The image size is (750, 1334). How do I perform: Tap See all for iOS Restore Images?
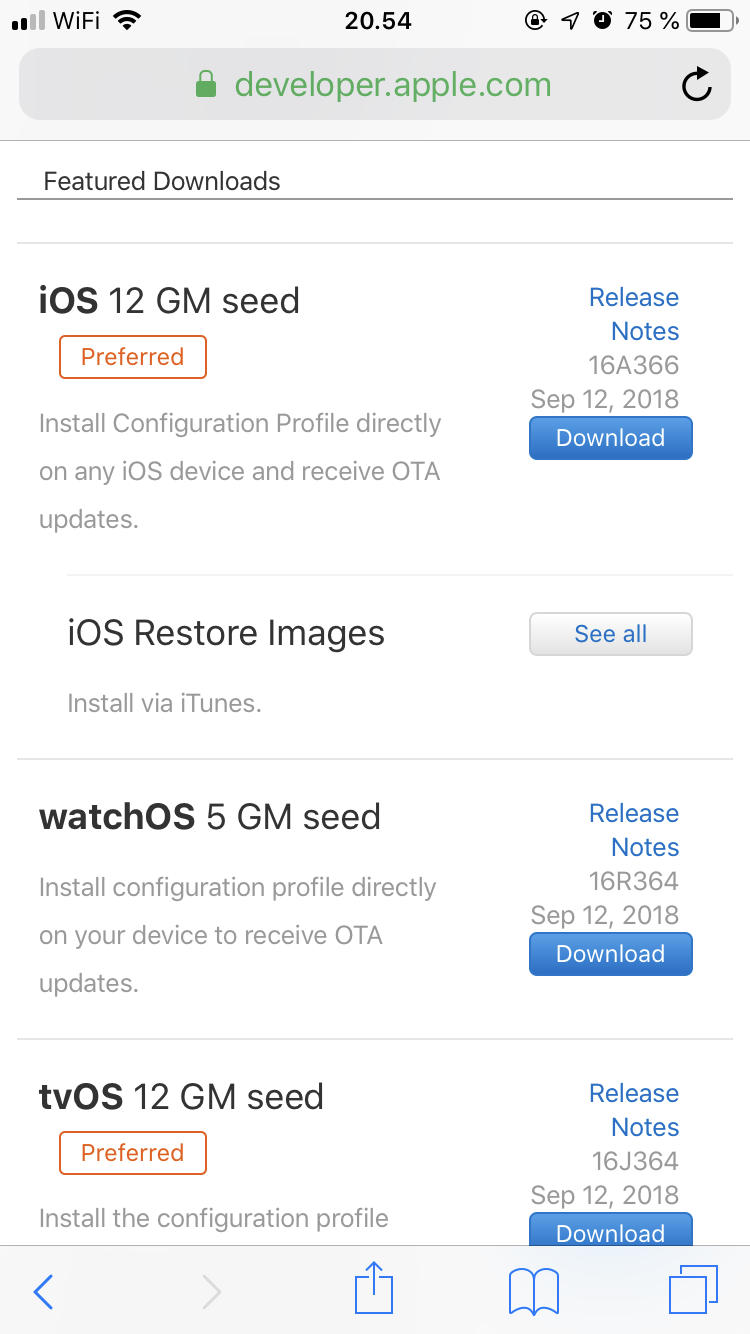tap(610, 634)
